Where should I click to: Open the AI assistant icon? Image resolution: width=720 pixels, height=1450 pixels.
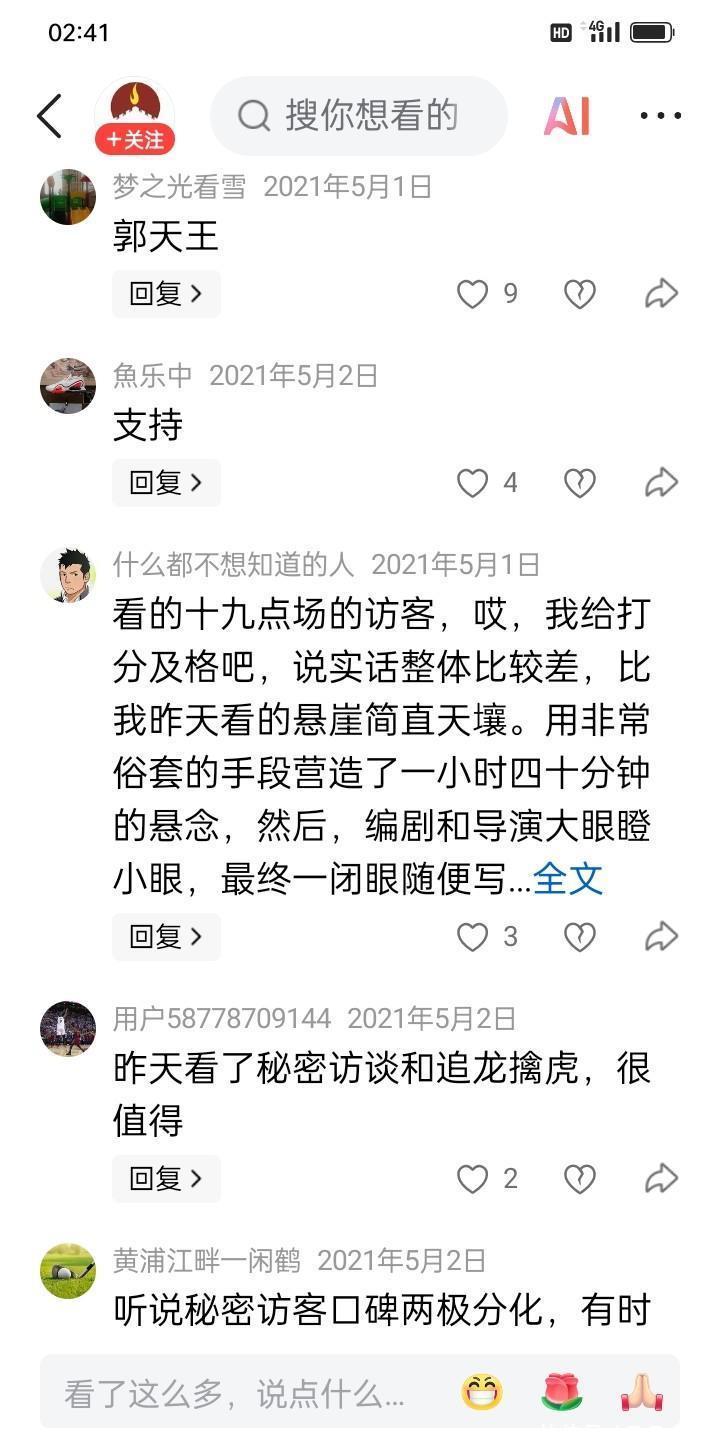coord(567,116)
